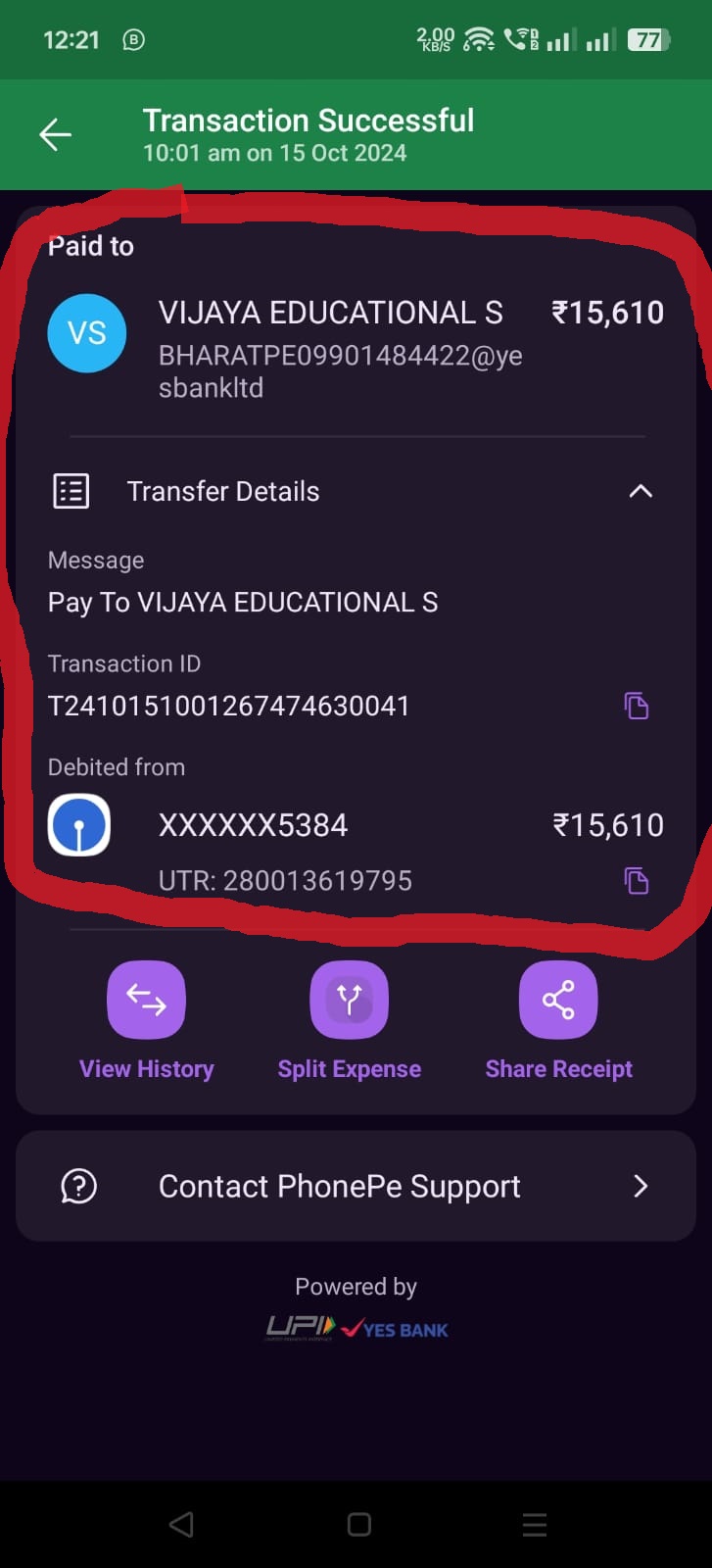Viewport: 712px width, 1568px height.
Task: Go to the home screen
Action: (358, 1524)
